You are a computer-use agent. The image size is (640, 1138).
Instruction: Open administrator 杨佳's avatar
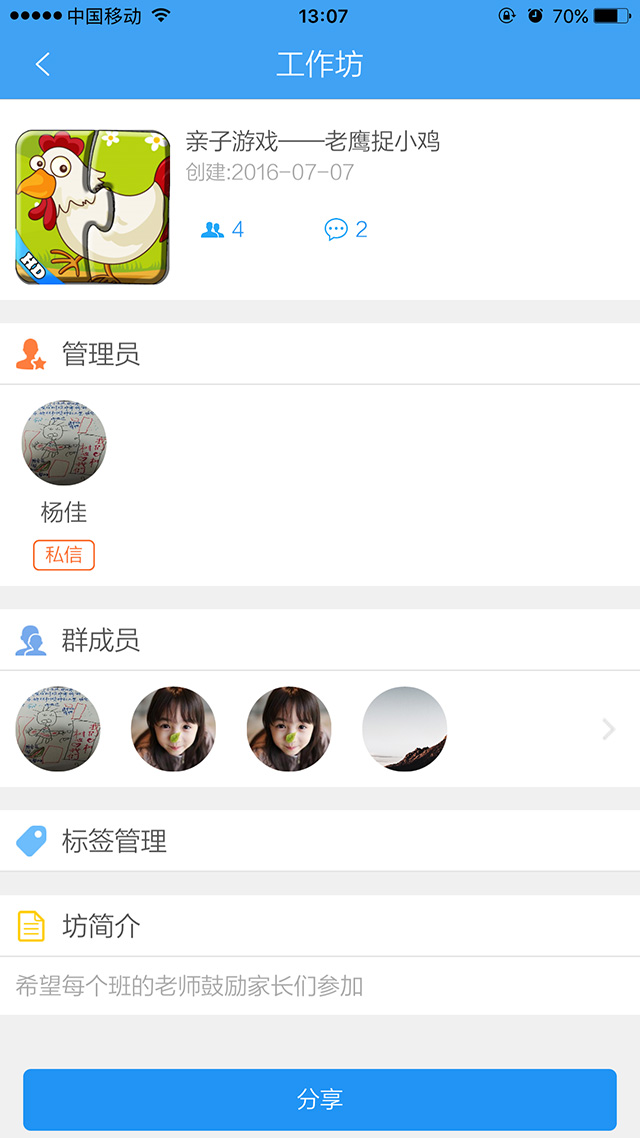click(x=64, y=444)
